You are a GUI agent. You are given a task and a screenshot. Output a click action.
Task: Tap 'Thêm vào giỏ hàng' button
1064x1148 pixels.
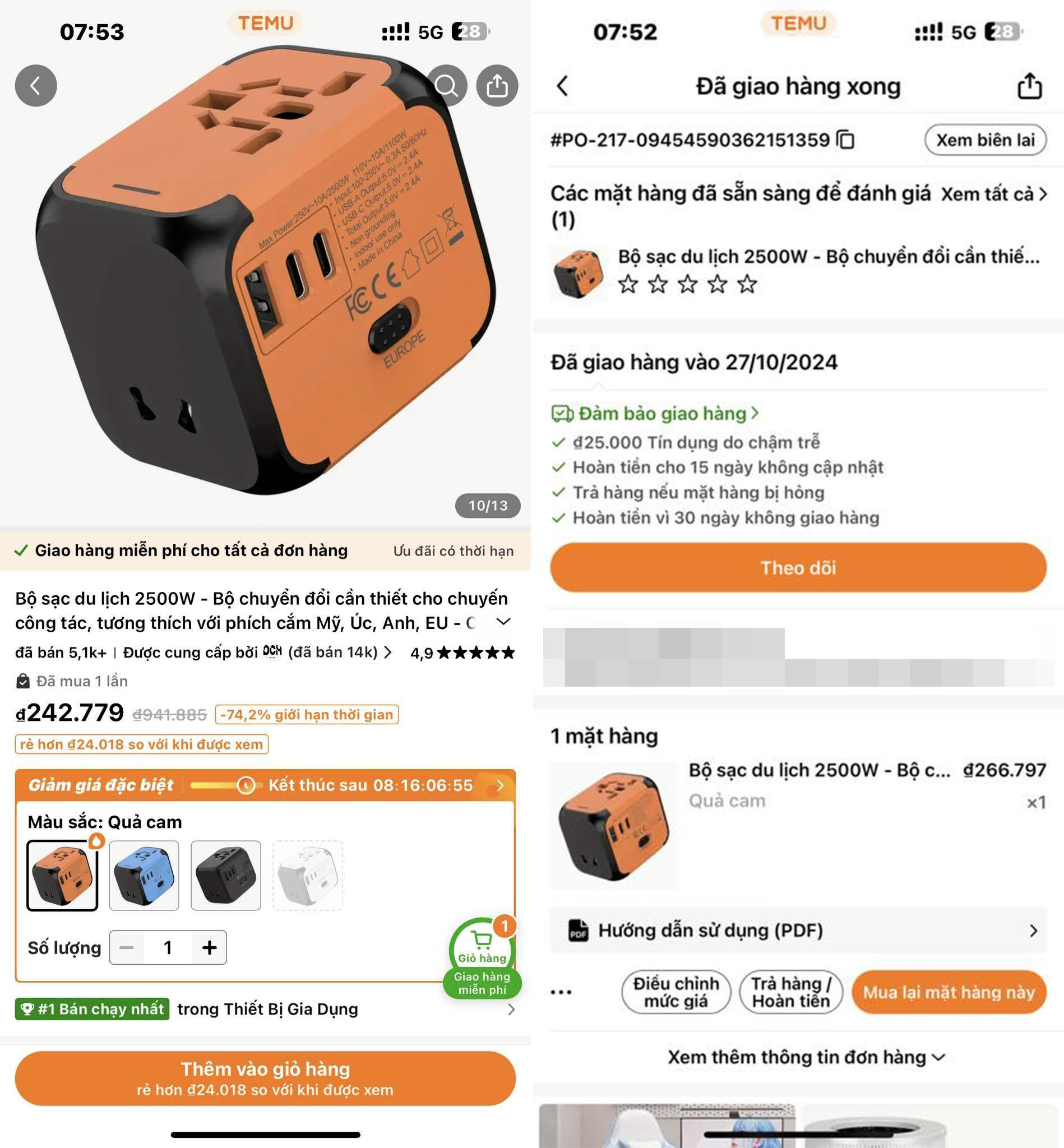tap(265, 1078)
